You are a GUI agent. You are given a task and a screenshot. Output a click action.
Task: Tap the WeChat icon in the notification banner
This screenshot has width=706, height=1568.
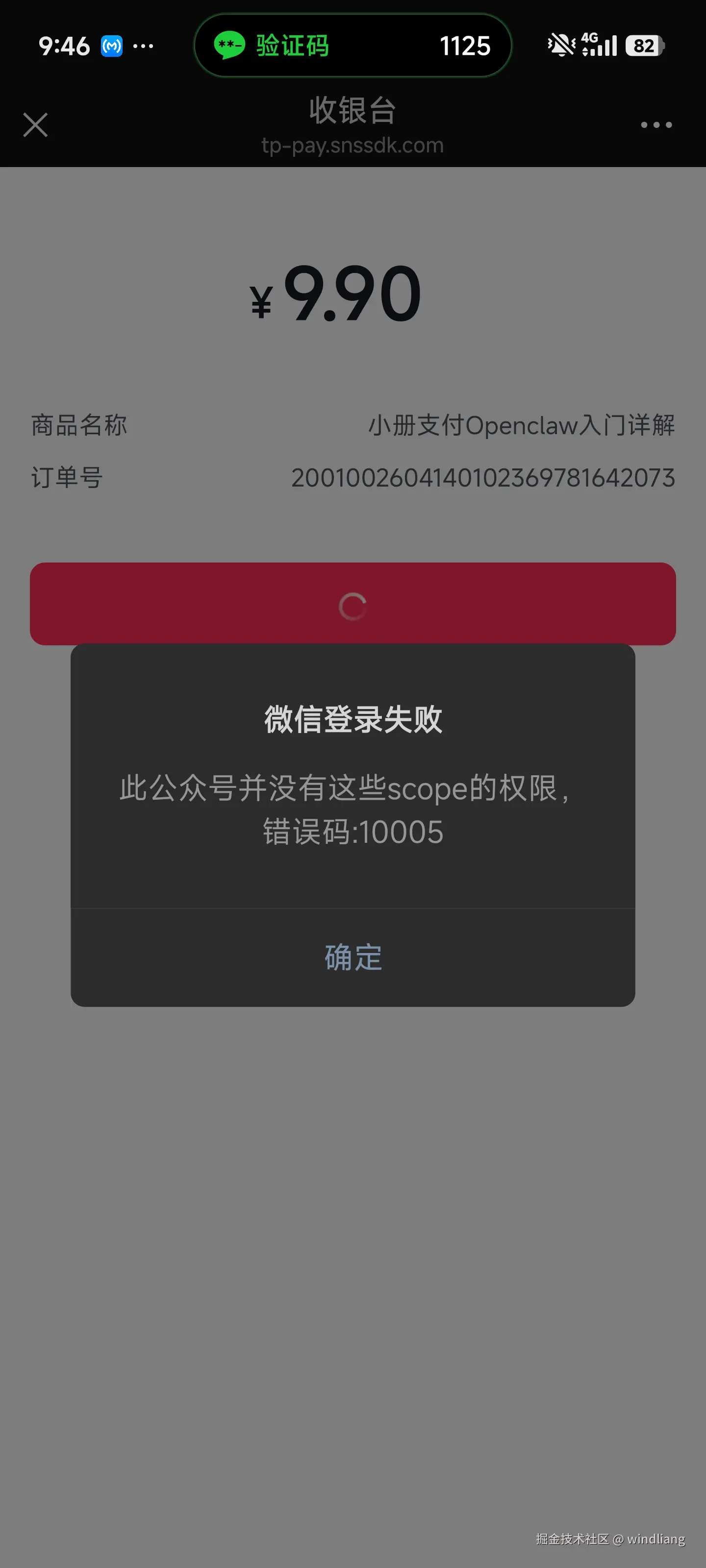click(x=231, y=46)
